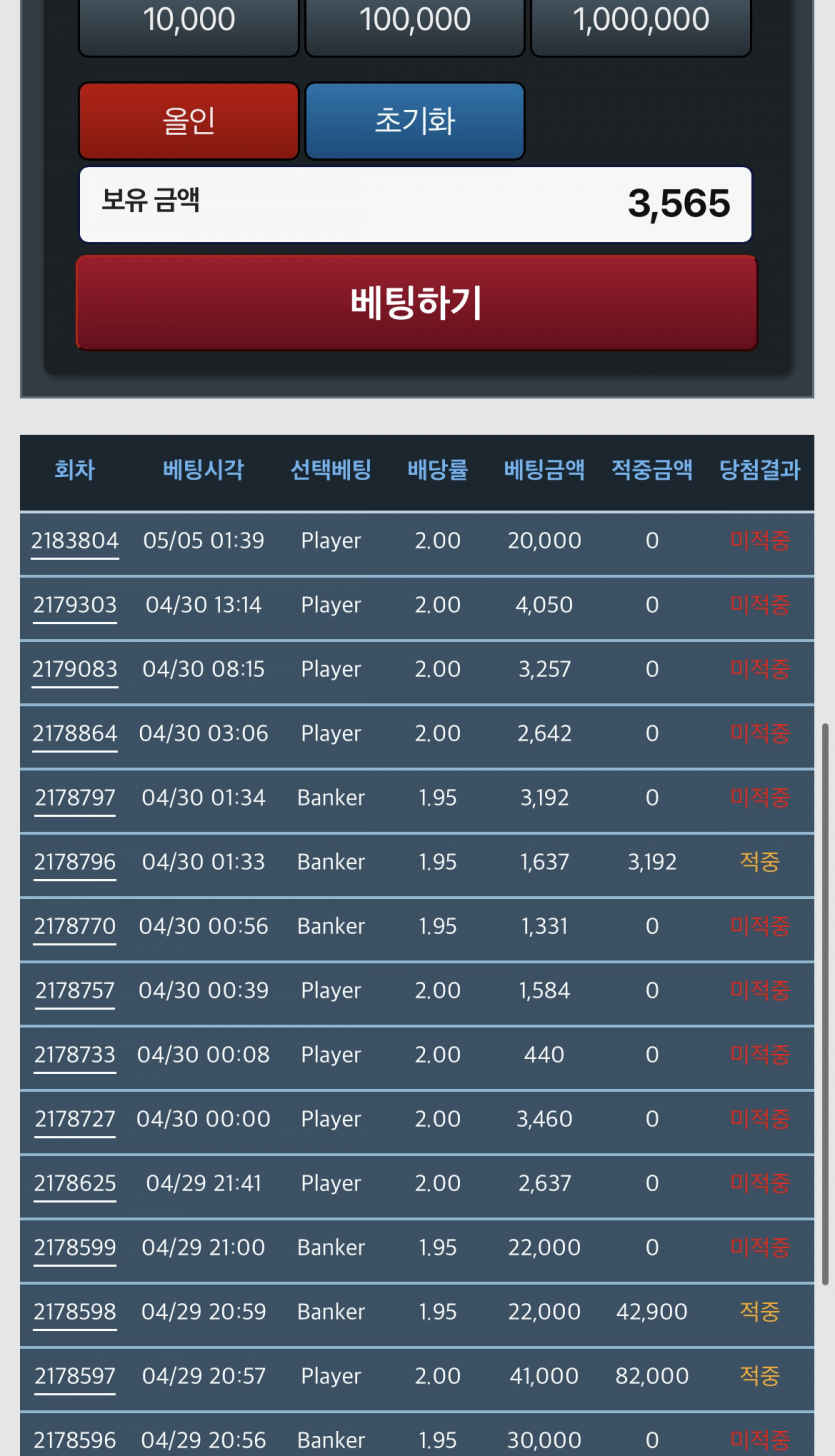Open round 2179303 link

pyautogui.click(x=75, y=605)
